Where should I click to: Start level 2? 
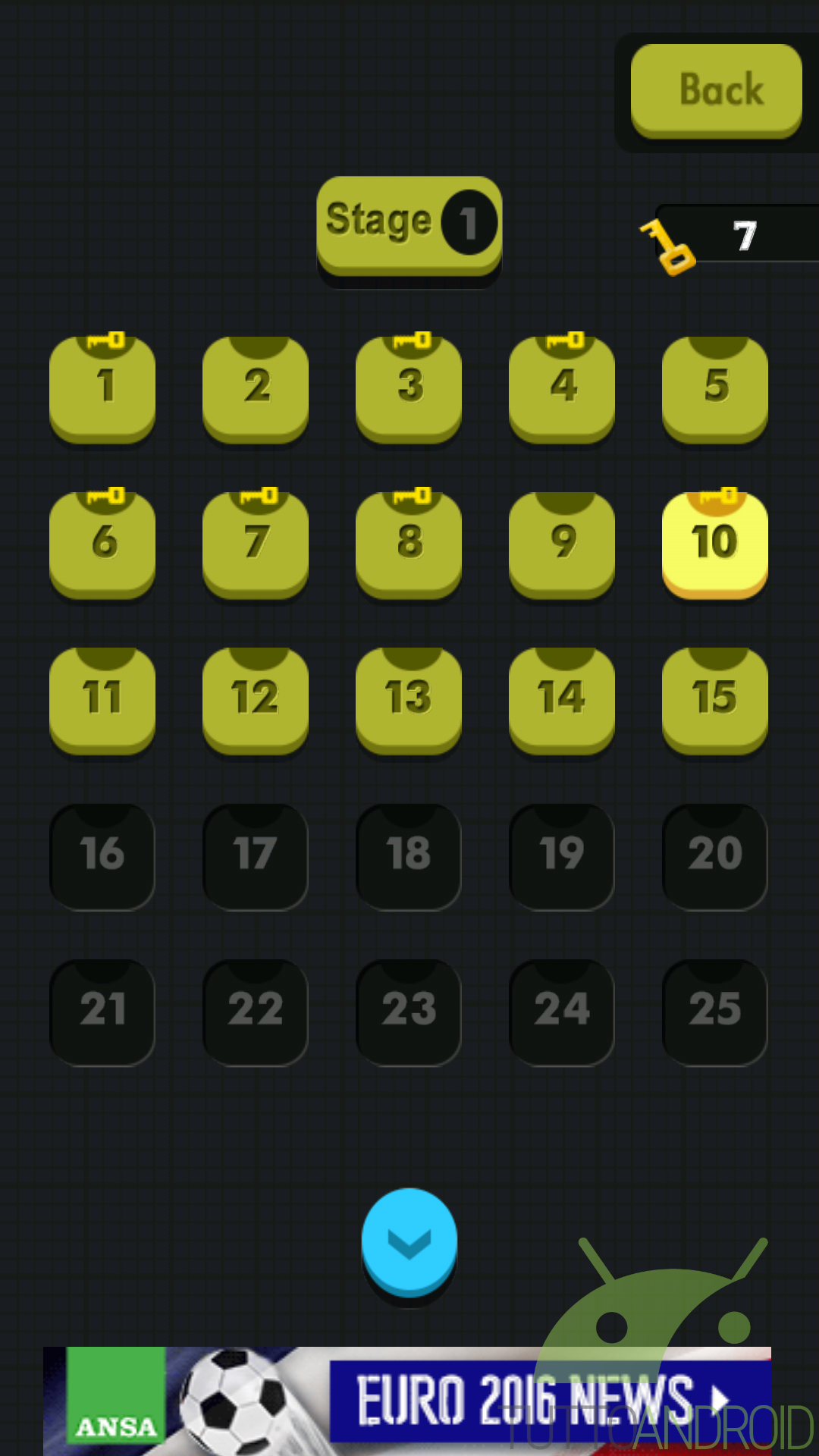(256, 388)
